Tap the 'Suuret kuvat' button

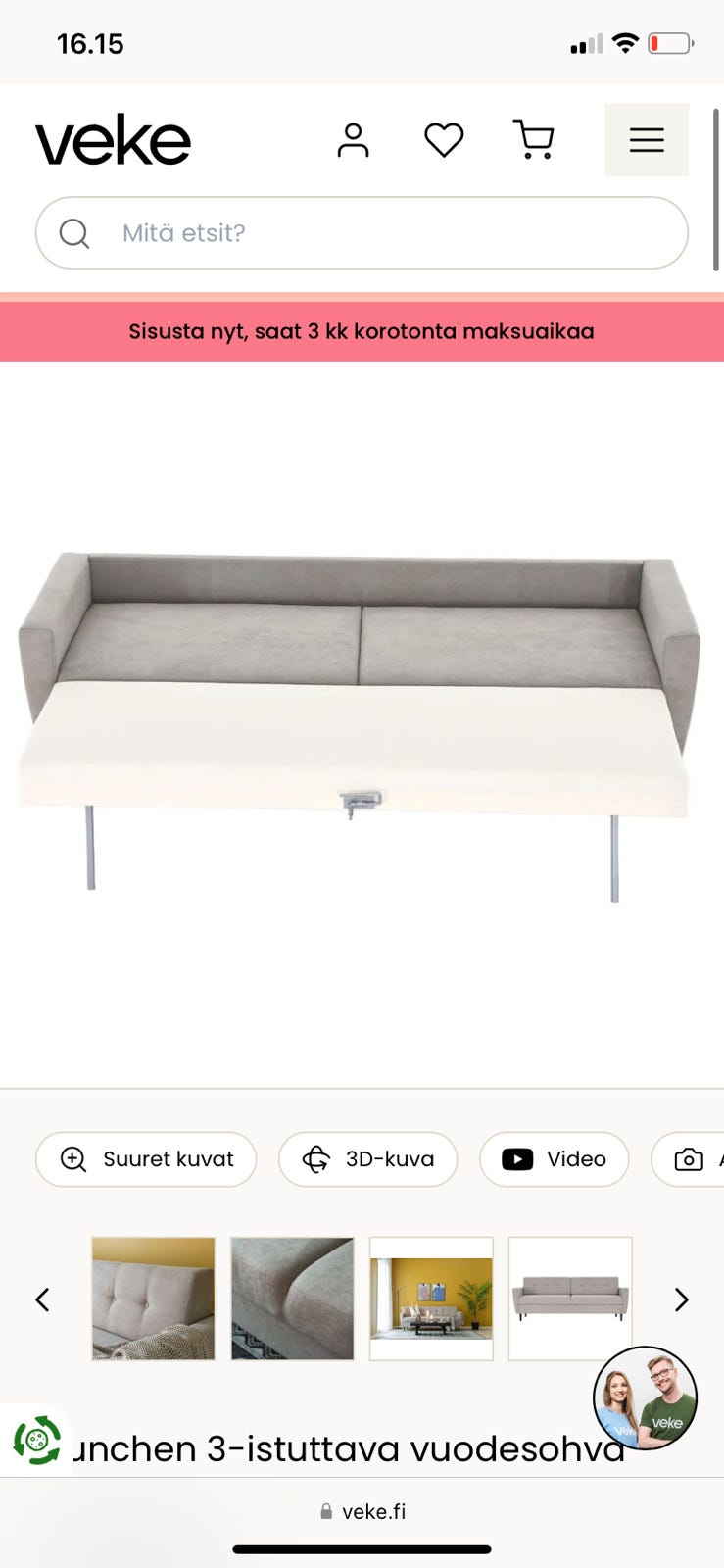146,1159
